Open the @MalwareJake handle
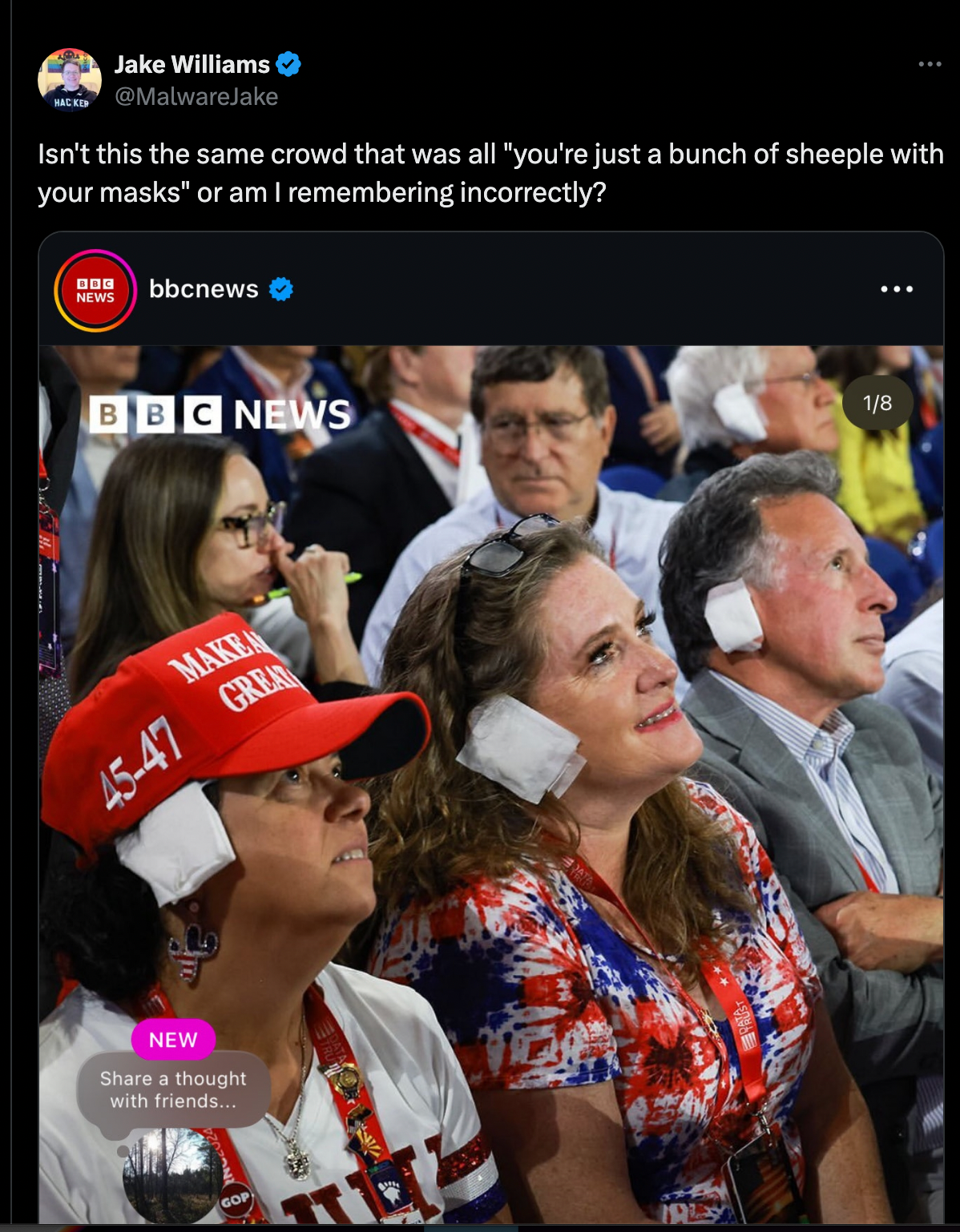The height and width of the screenshot is (1232, 960). click(196, 97)
